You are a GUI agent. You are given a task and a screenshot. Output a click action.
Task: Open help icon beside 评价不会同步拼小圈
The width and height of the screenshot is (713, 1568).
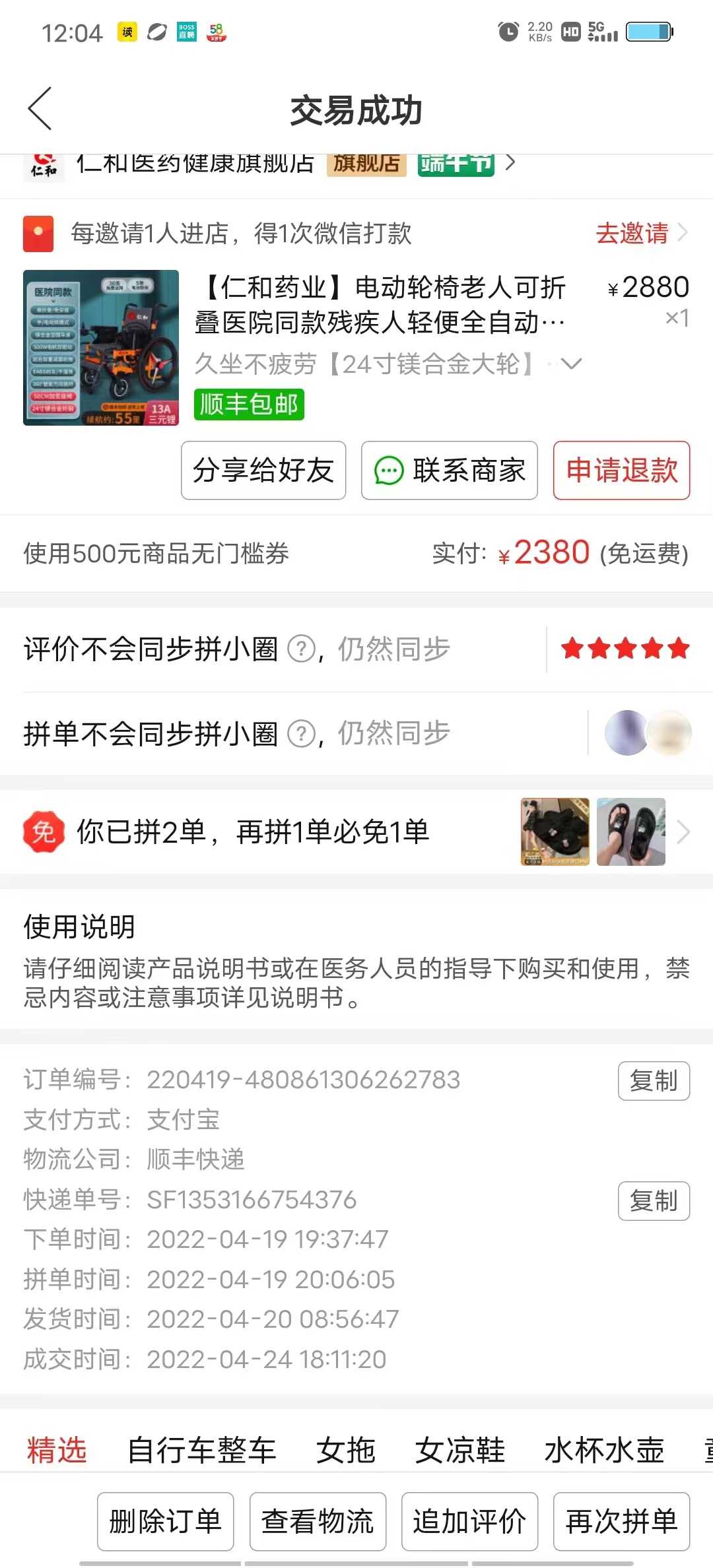[x=302, y=649]
